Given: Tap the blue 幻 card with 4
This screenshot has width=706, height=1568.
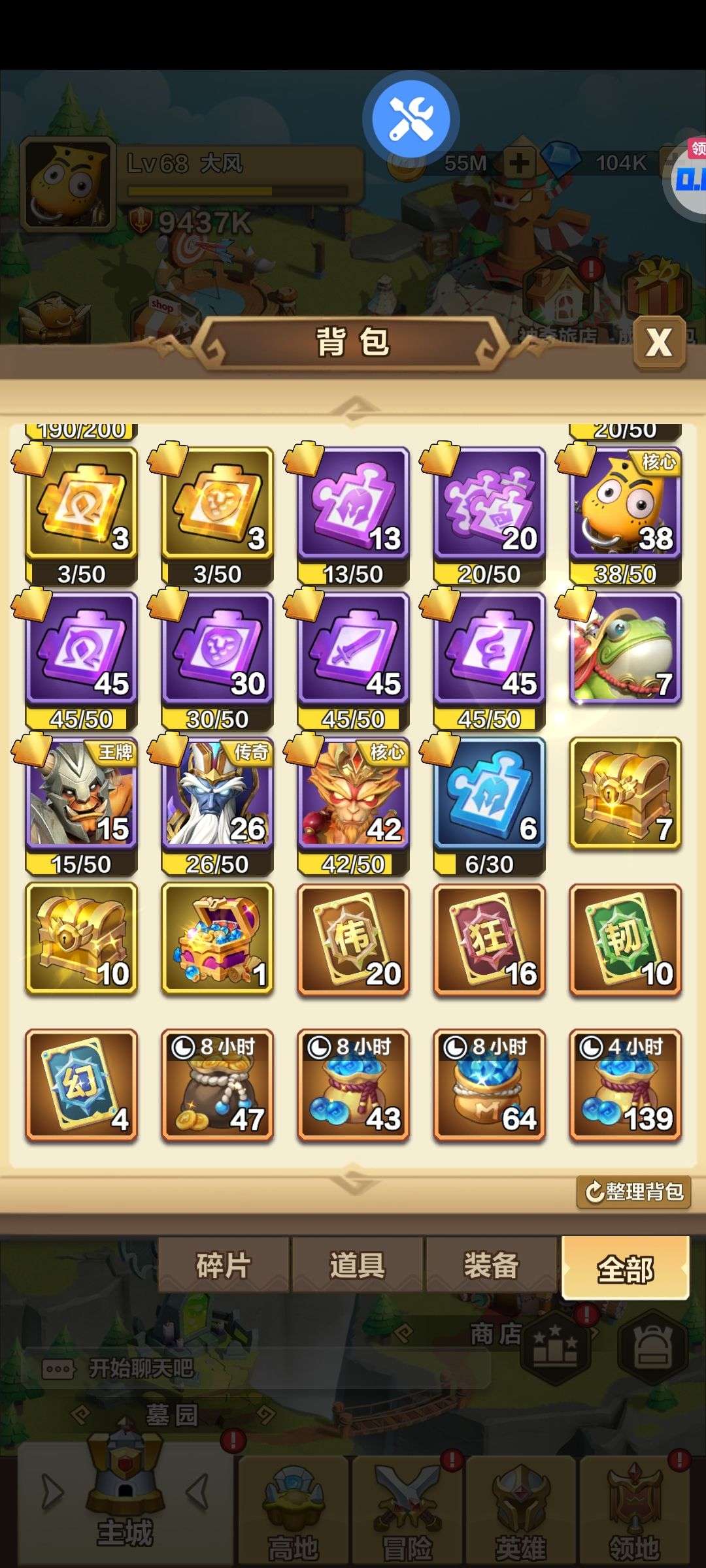Looking at the screenshot, I should tap(81, 1085).
